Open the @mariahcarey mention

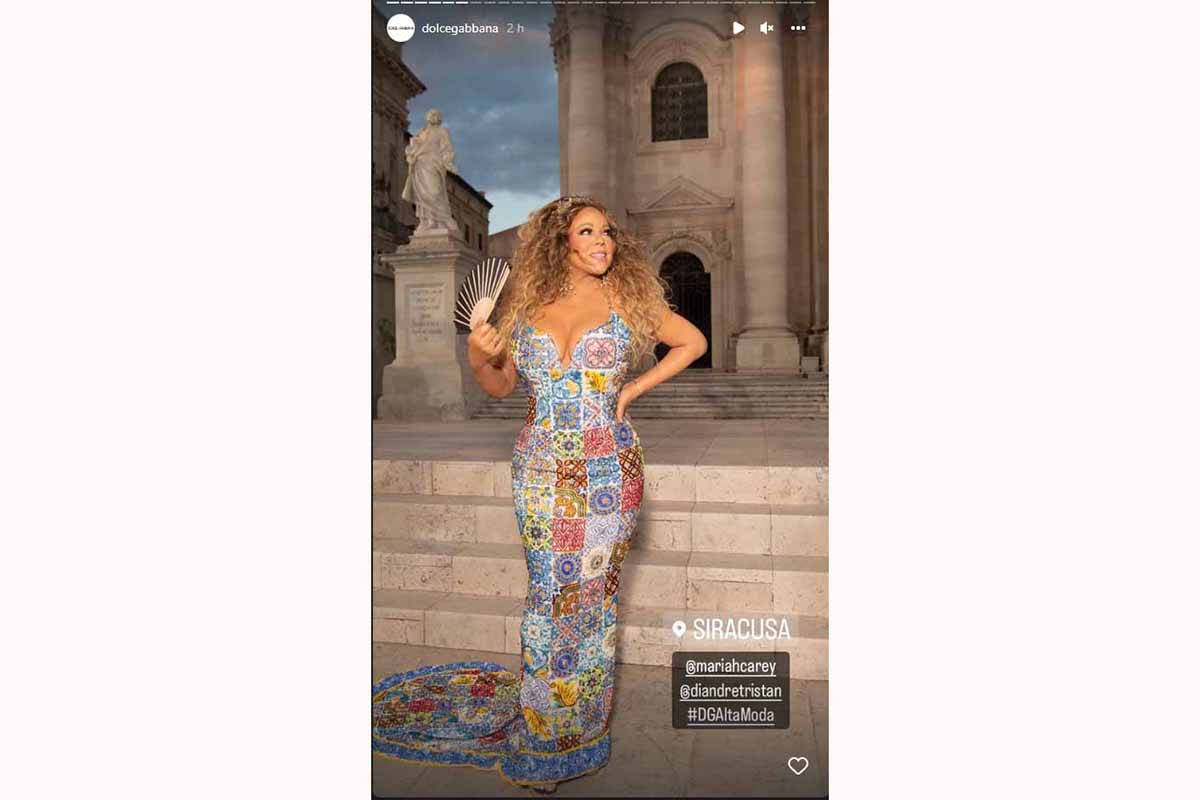pyautogui.click(x=730, y=667)
